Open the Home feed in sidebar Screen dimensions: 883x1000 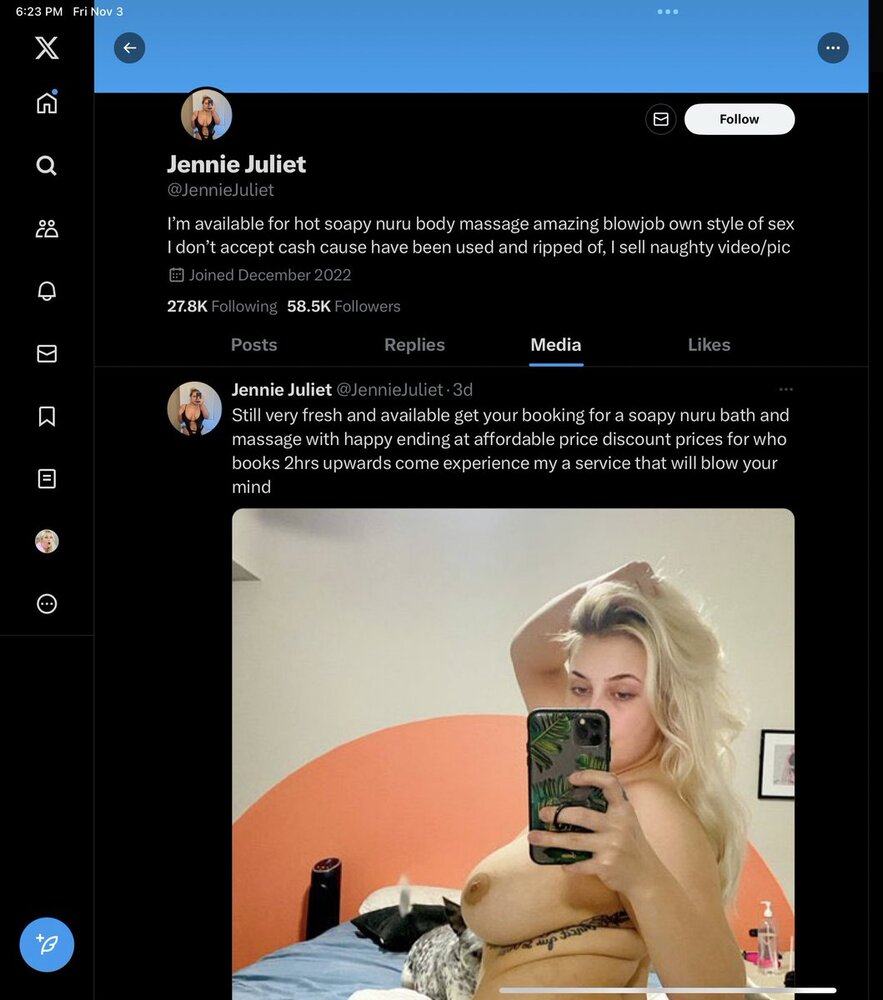[47, 103]
